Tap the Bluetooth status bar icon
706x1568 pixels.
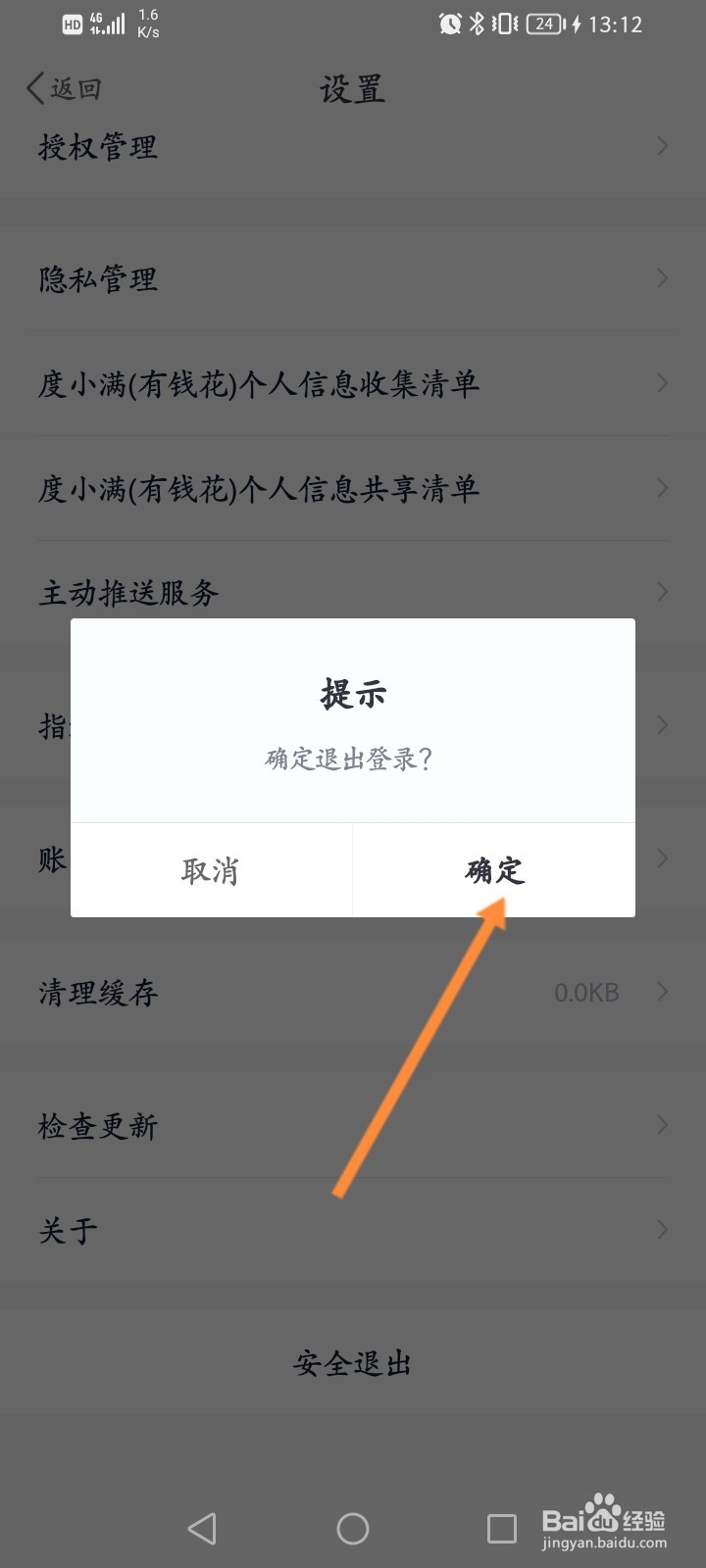pyautogui.click(x=477, y=24)
